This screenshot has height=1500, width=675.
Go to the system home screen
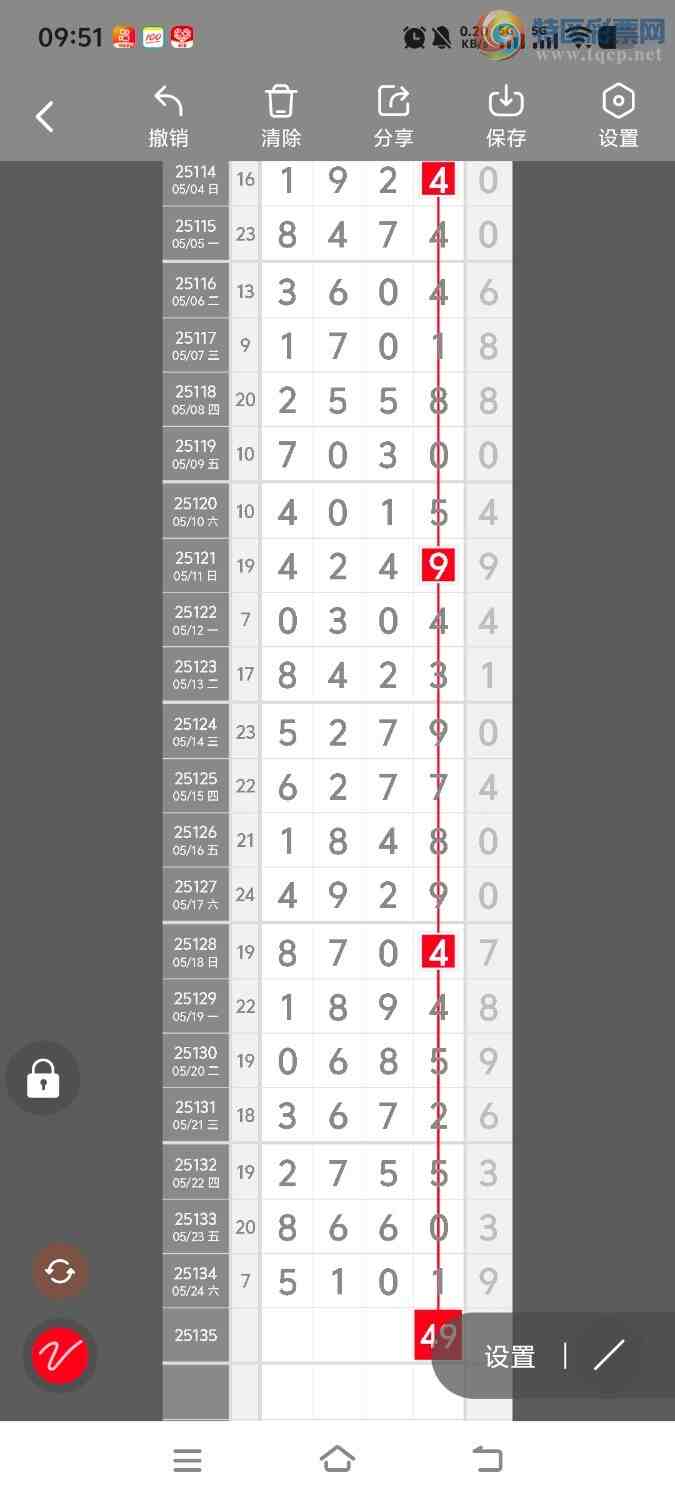337,1460
